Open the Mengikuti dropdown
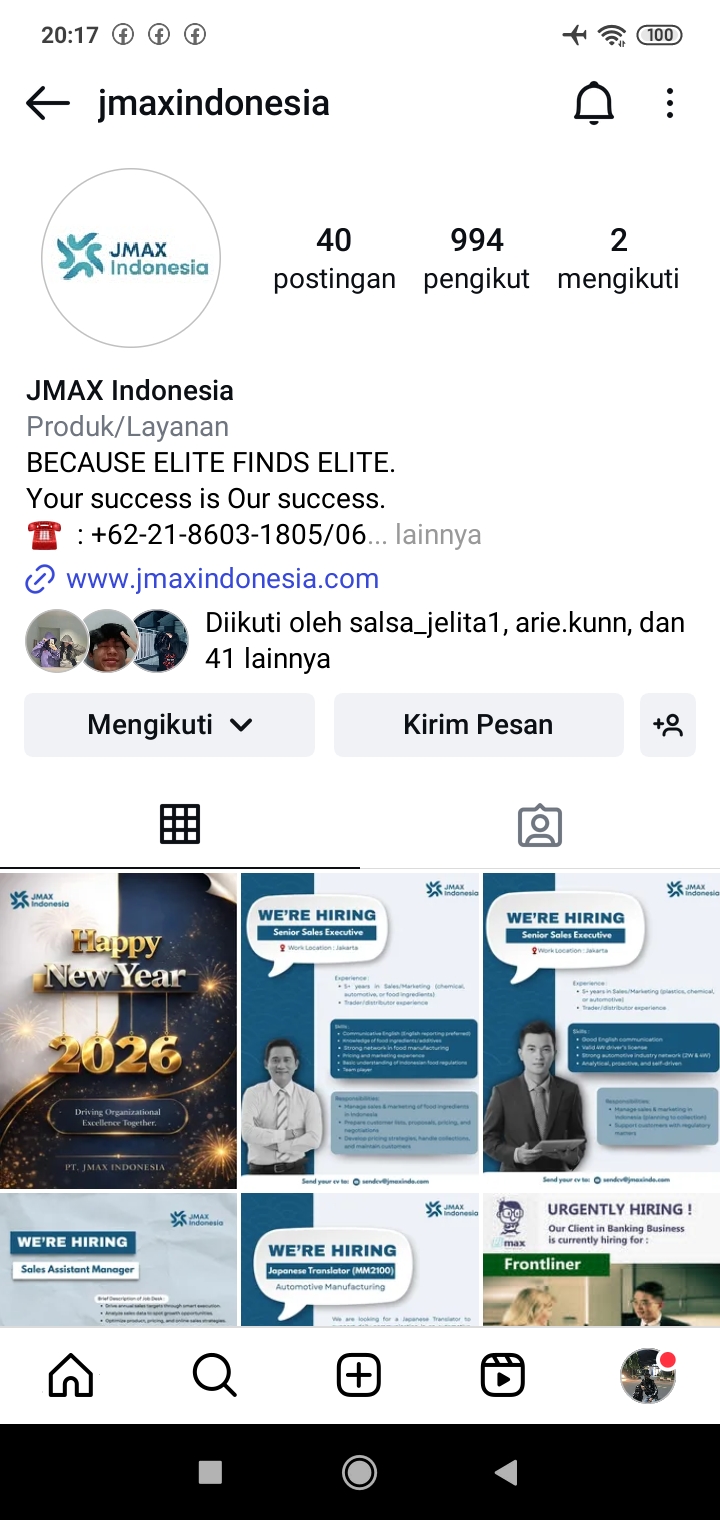This screenshot has width=720, height=1520. (x=169, y=725)
